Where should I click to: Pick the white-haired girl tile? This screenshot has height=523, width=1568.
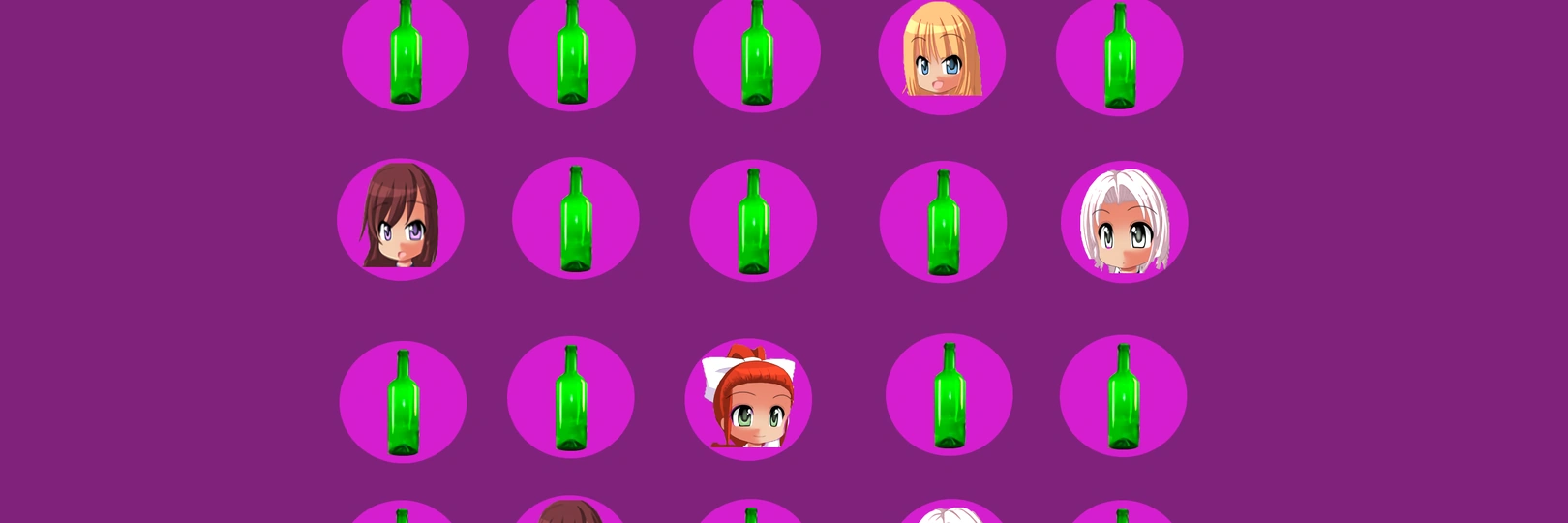coord(1124,222)
